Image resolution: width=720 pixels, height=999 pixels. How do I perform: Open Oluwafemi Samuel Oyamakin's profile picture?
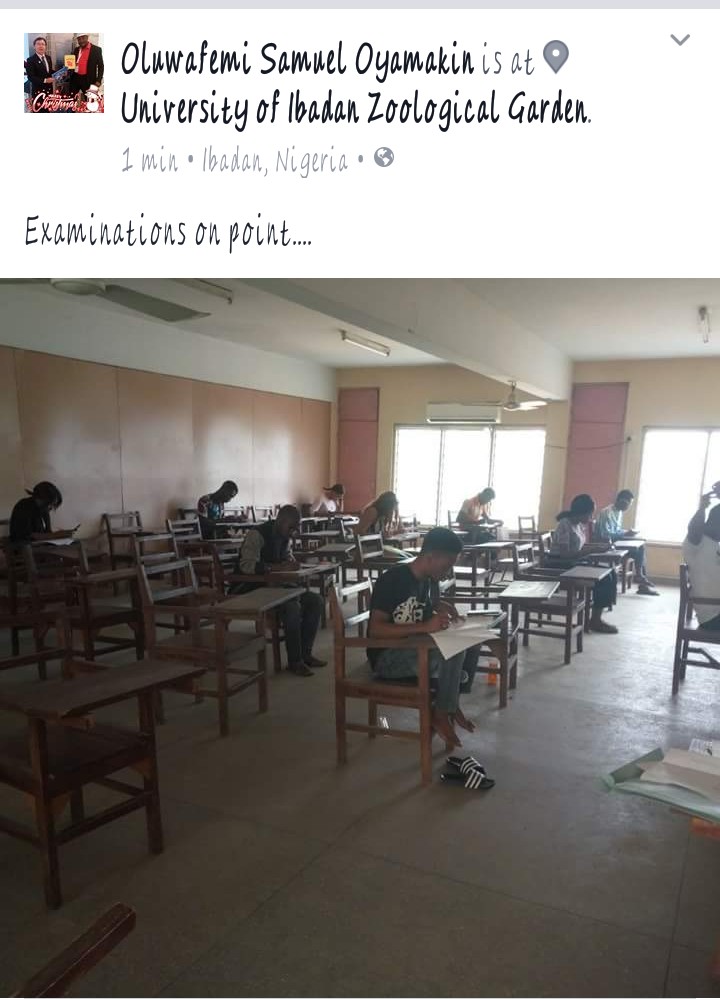click(64, 73)
